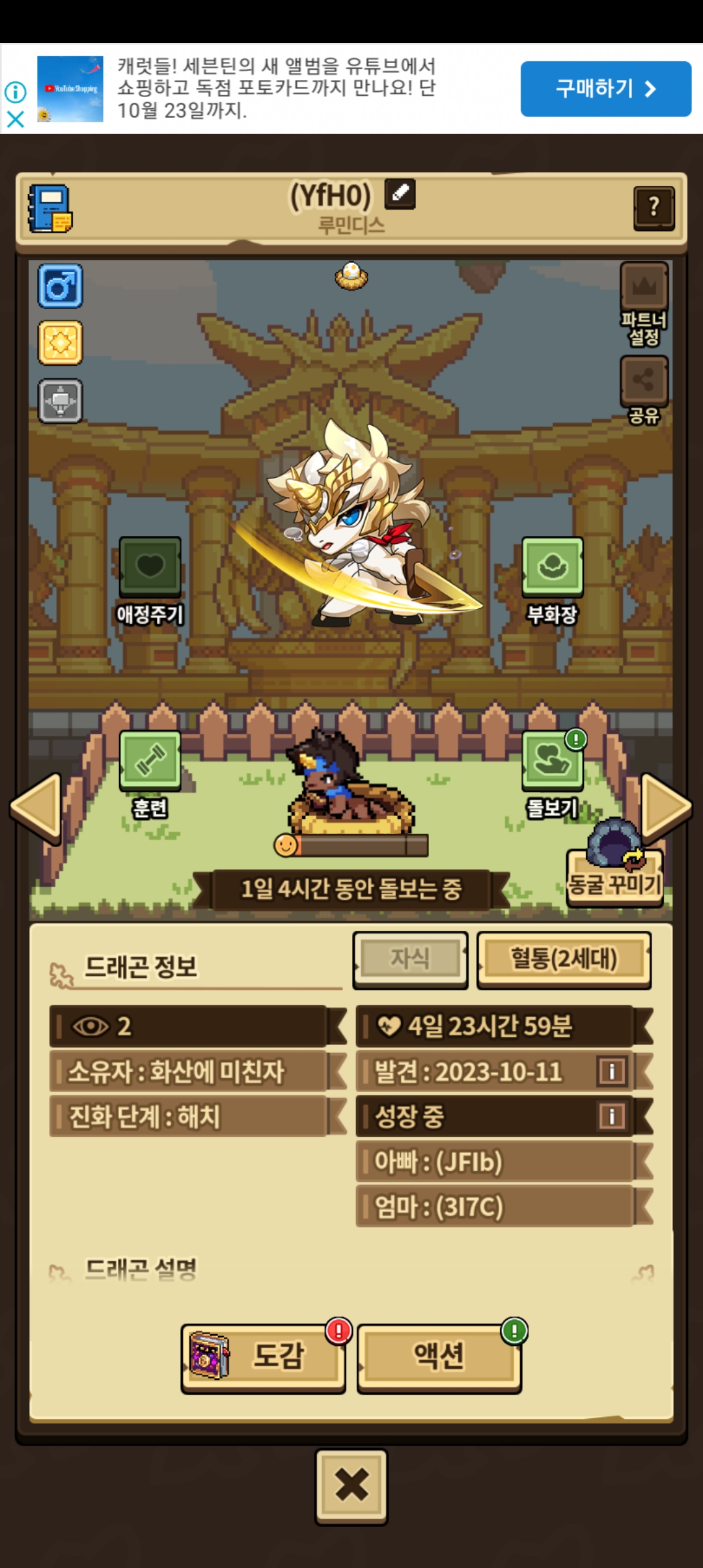Close the ad banner
703x1568 pixels.
click(x=15, y=119)
